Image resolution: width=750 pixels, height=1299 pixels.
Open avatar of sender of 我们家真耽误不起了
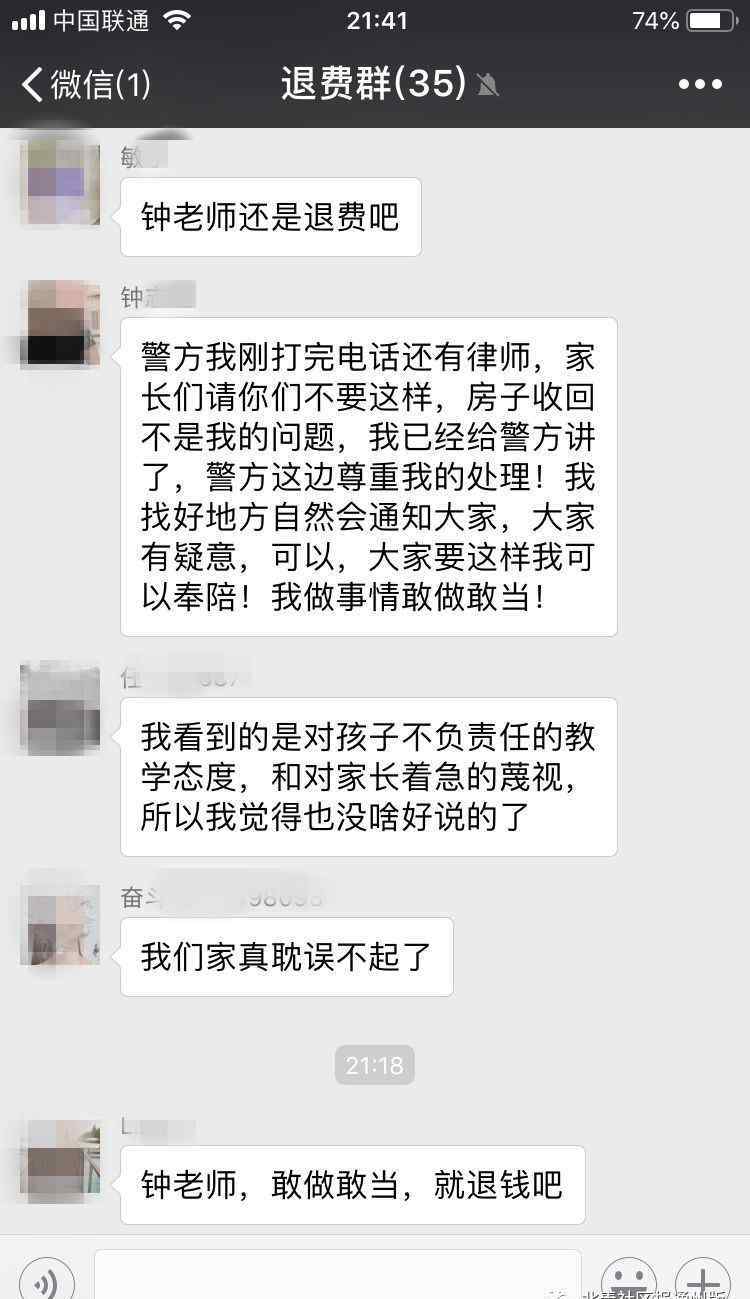[60, 924]
